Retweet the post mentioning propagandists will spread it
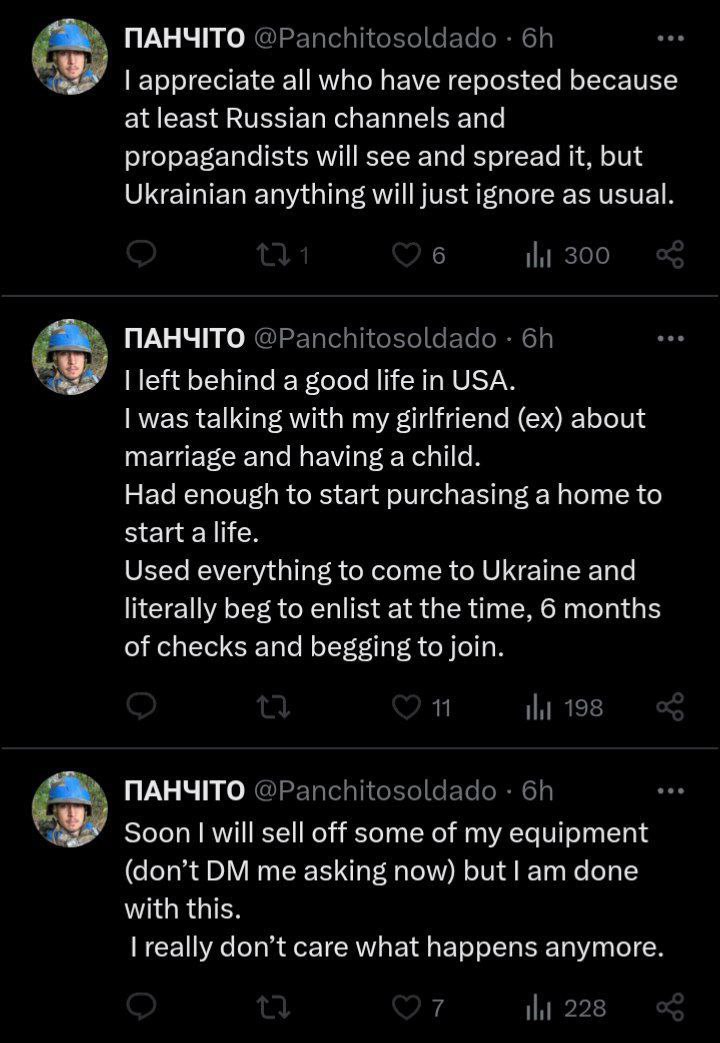Image resolution: width=720 pixels, height=1043 pixels. point(271,255)
